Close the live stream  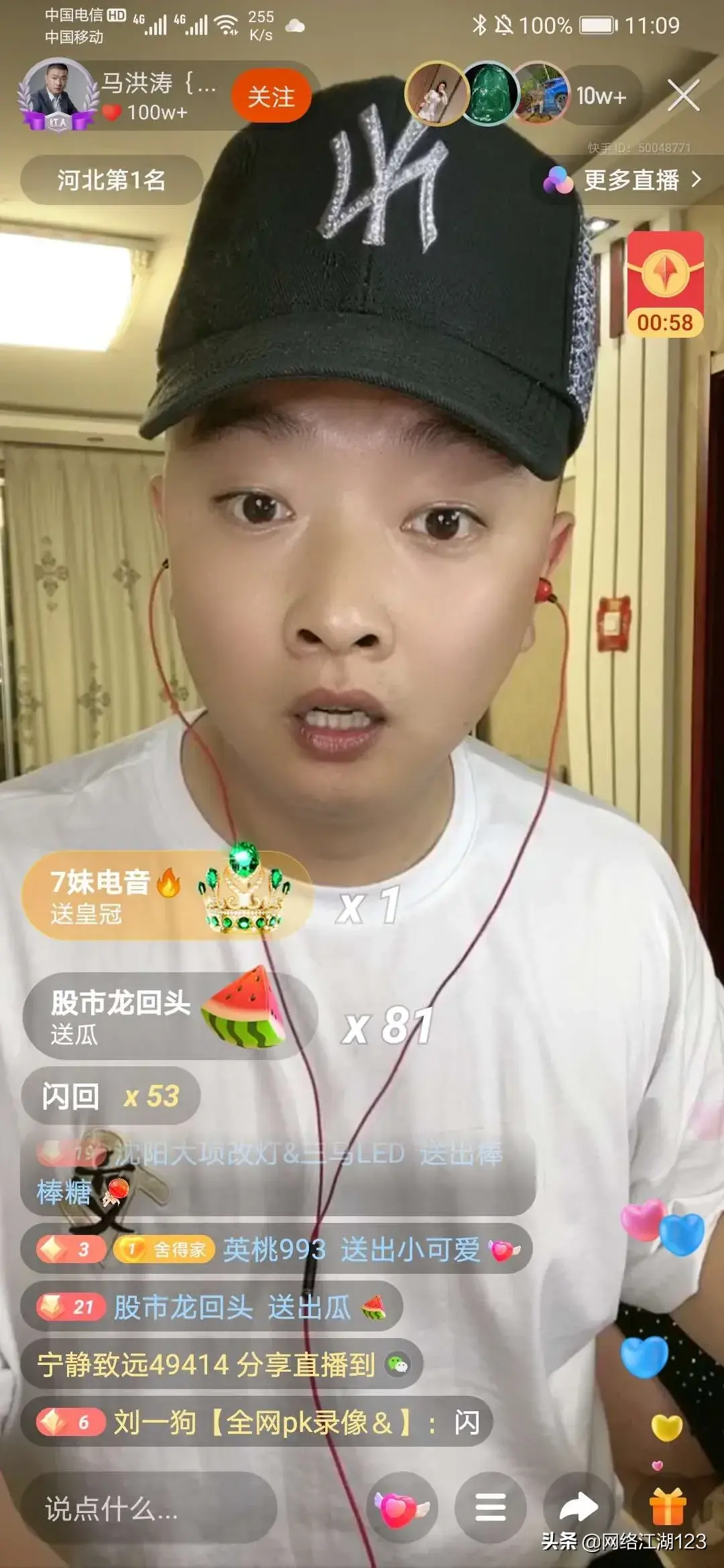point(683,95)
